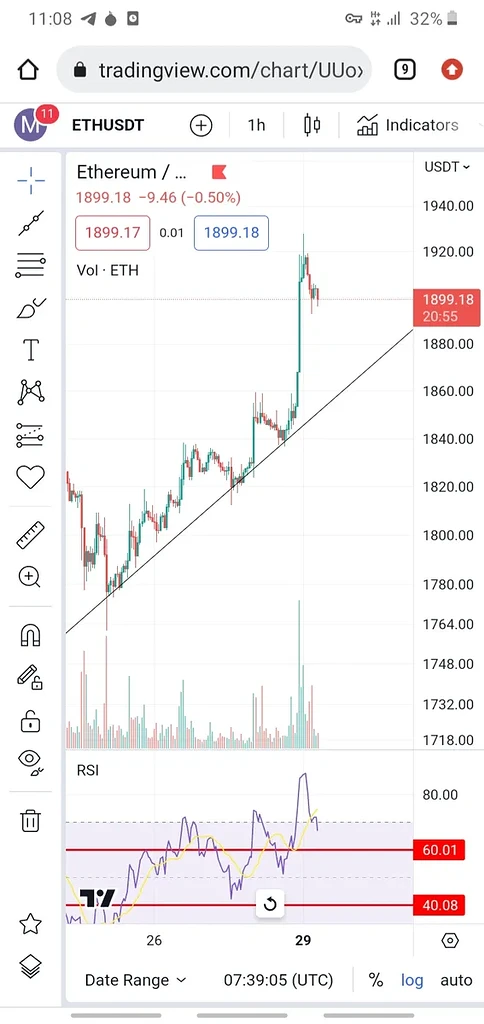The height and width of the screenshot is (1024, 484).
Task: Open the candlestick chart style menu
Action: pyautogui.click(x=312, y=125)
